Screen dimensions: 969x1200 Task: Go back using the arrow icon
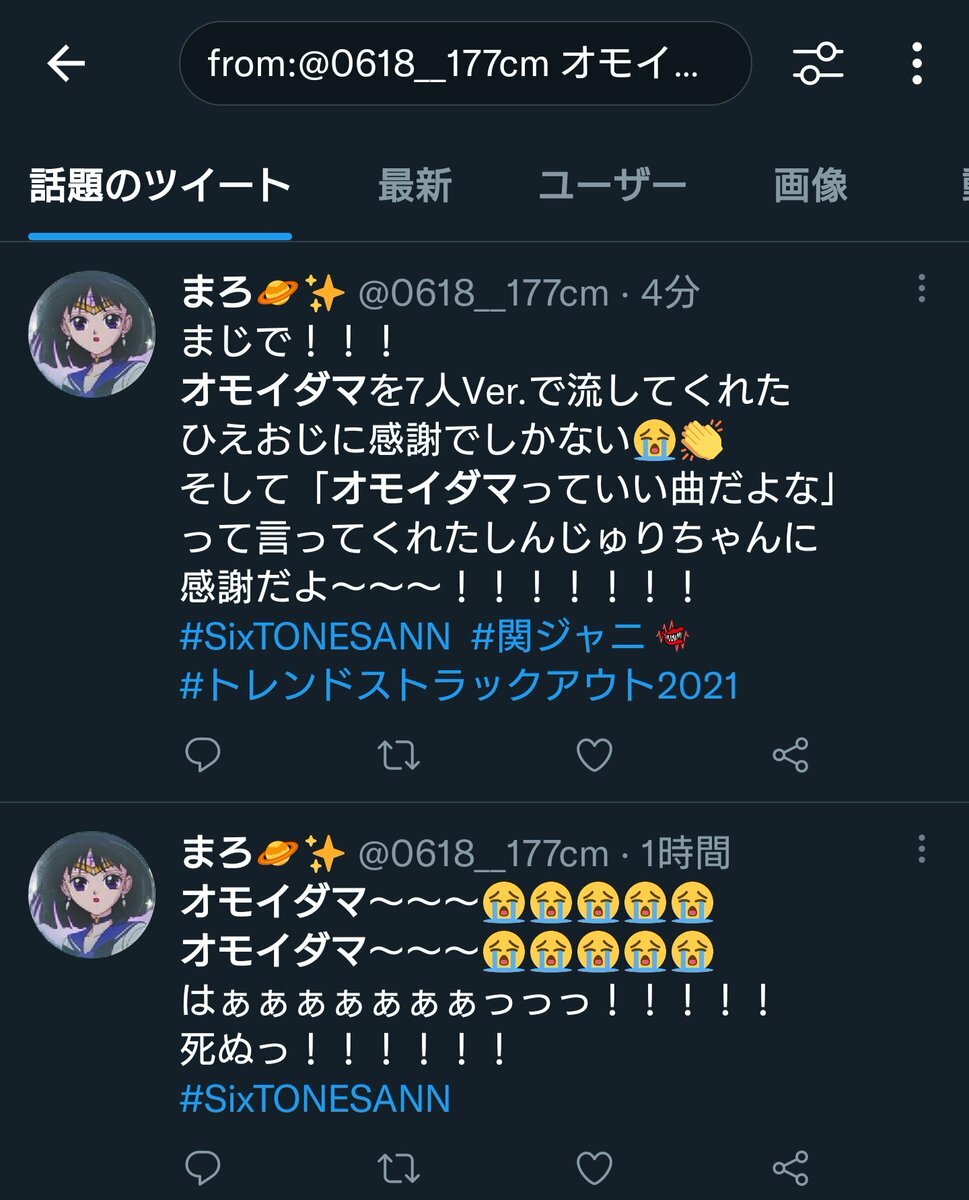(x=67, y=65)
